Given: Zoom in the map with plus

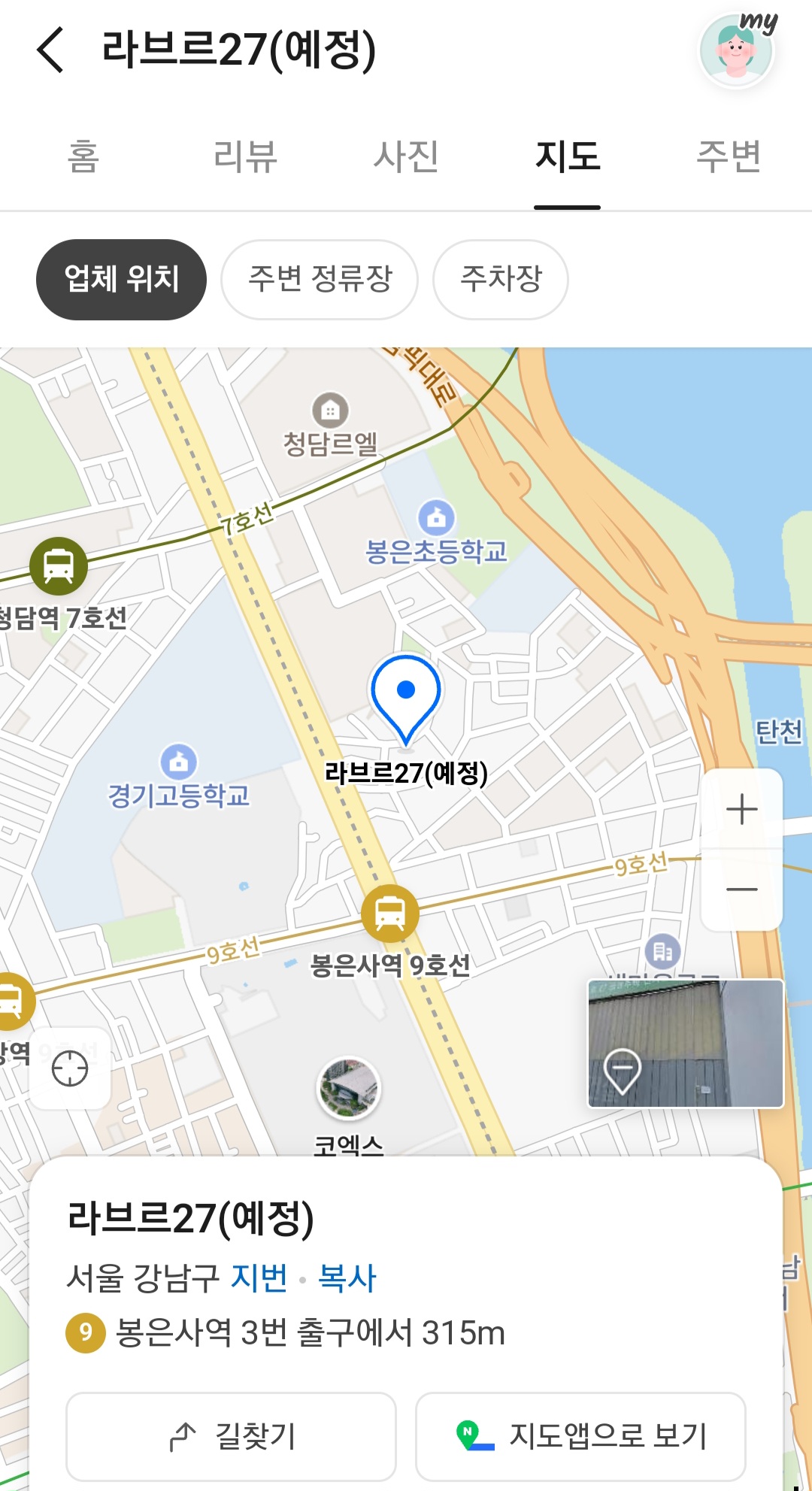Looking at the screenshot, I should pyautogui.click(x=741, y=810).
